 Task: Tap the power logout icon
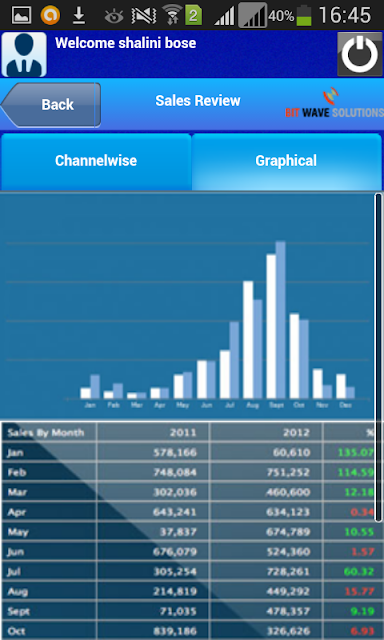tap(360, 54)
